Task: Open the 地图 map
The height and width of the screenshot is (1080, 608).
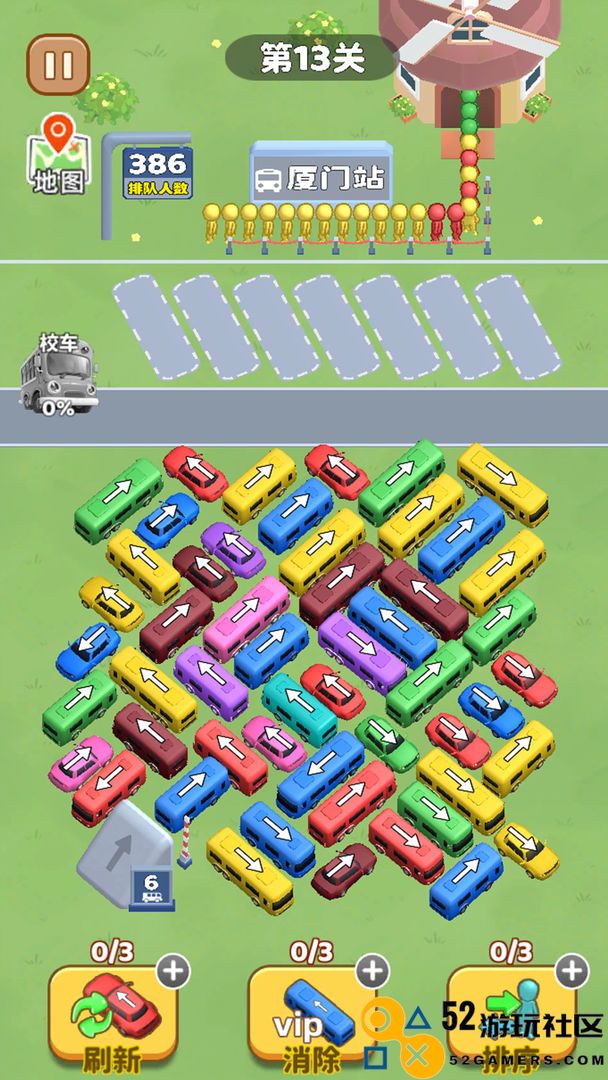Action: point(59,156)
